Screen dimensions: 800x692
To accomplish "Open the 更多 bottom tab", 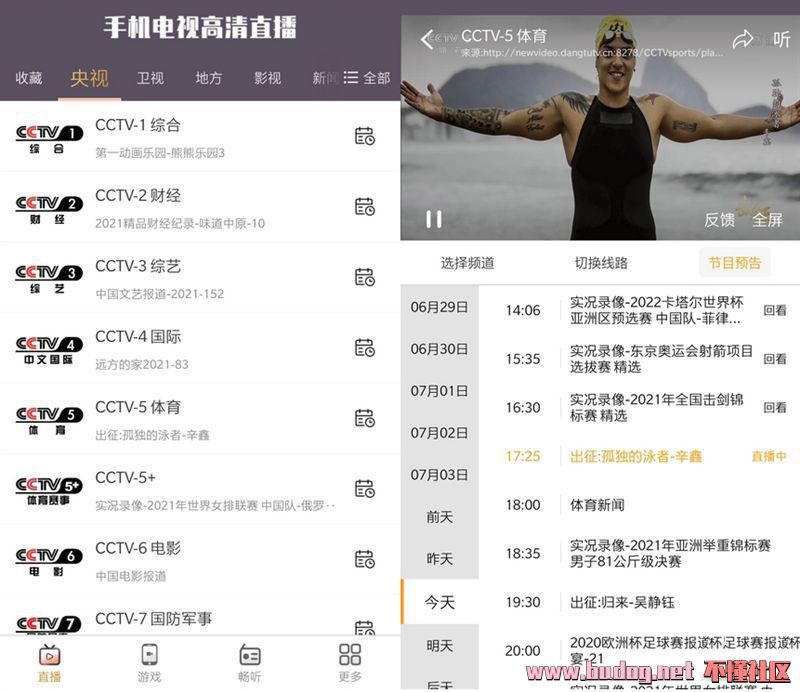I will [350, 663].
